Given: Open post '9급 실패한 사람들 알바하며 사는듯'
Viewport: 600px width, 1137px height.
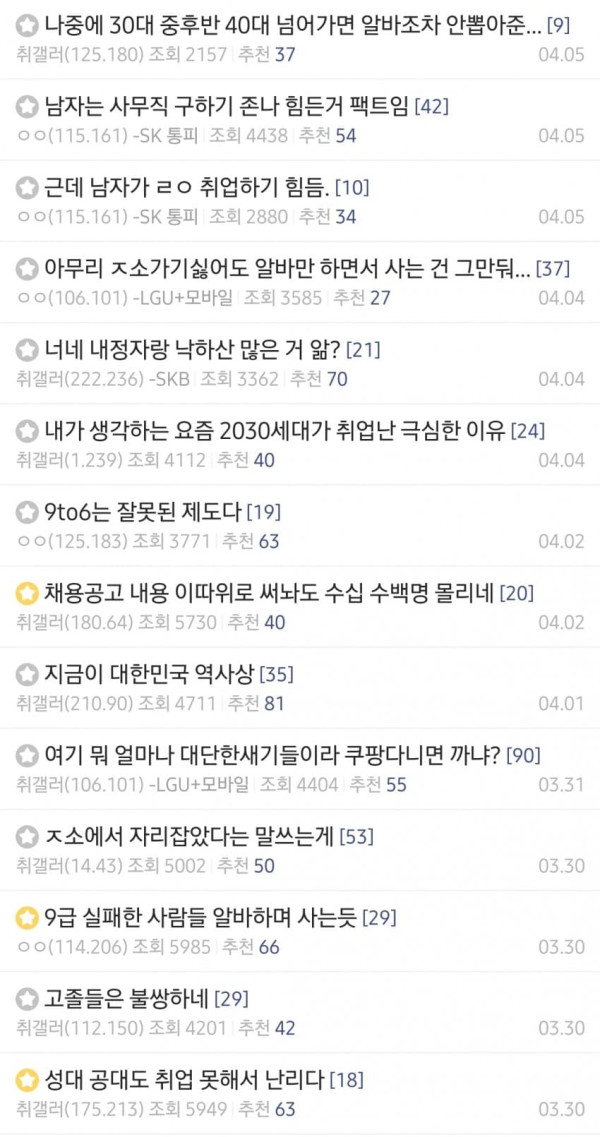Looking at the screenshot, I should tap(200, 917).
